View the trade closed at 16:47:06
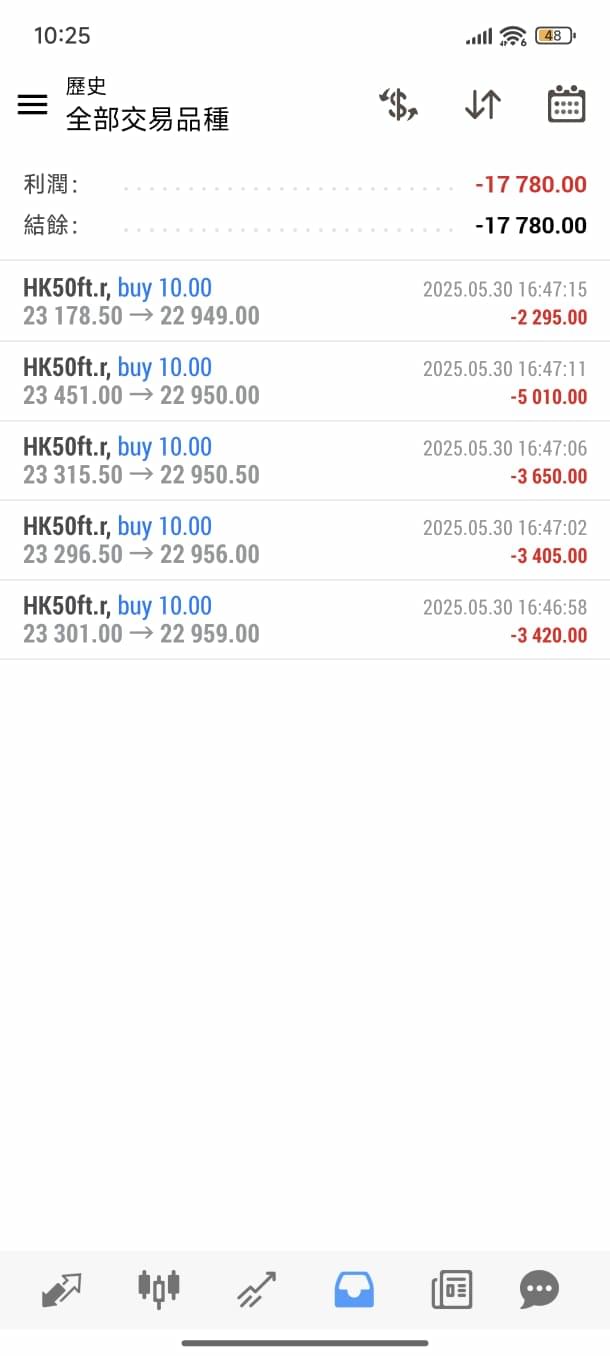This screenshot has height=1356, width=610. click(305, 461)
